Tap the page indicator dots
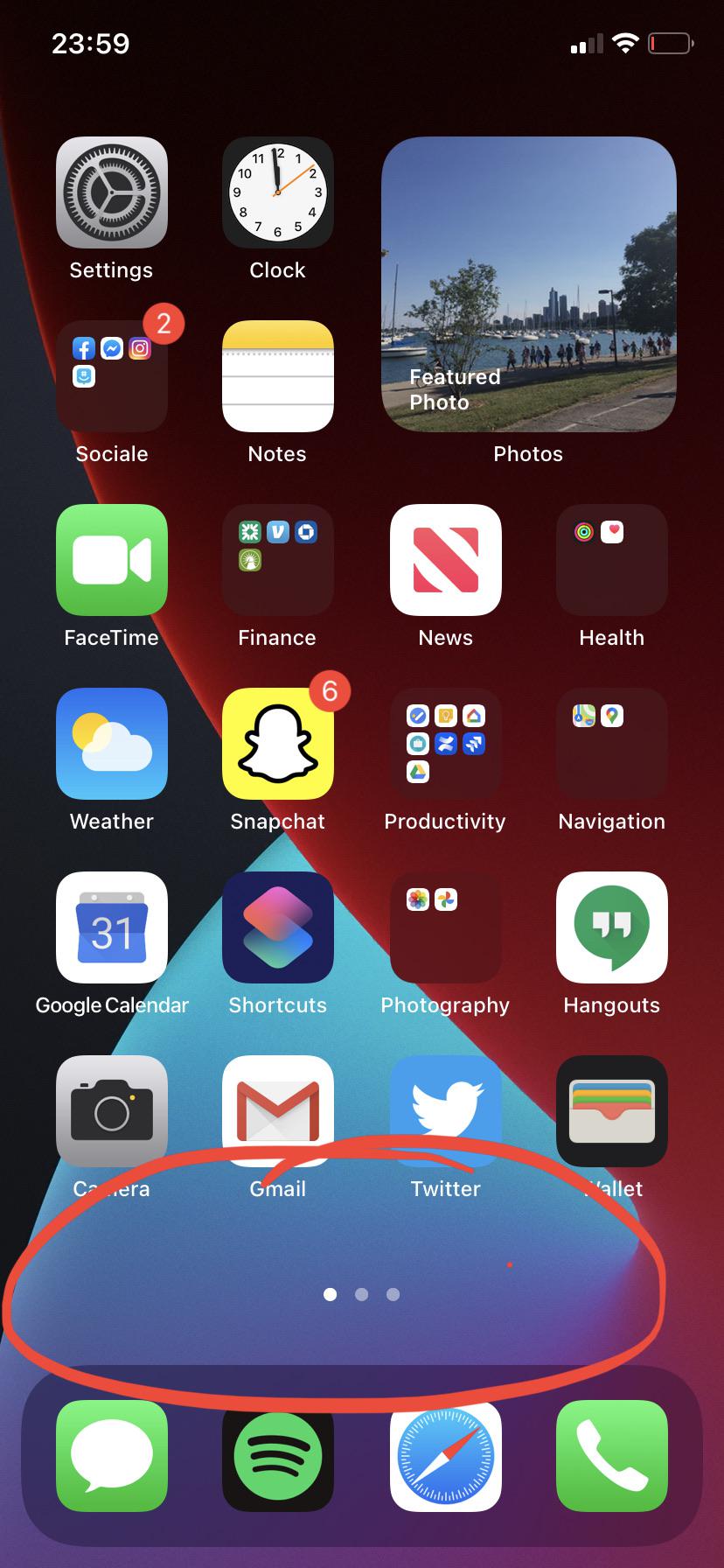Viewport: 724px width, 1568px height. coord(361,1294)
